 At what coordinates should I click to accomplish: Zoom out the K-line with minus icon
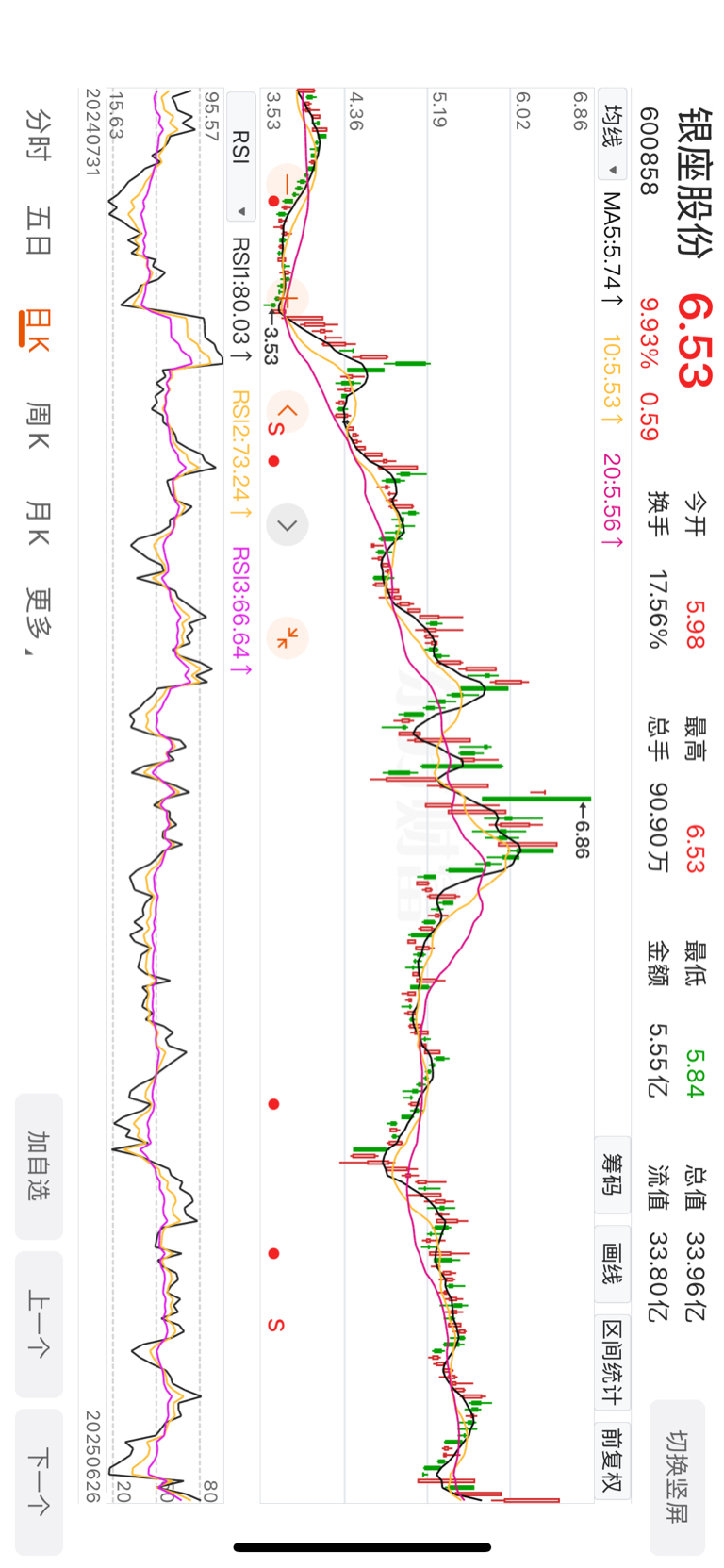pos(288,186)
